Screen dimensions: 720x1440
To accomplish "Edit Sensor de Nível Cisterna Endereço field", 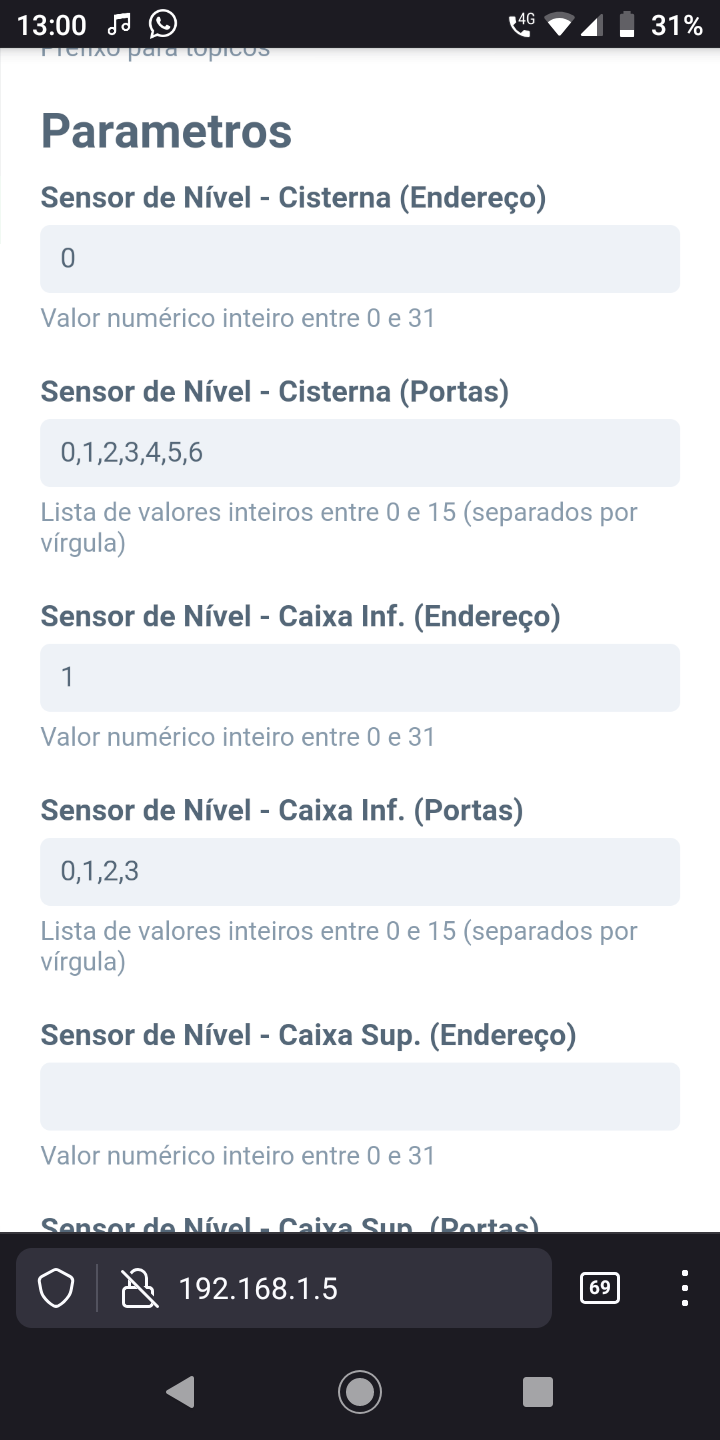I will click(x=360, y=259).
